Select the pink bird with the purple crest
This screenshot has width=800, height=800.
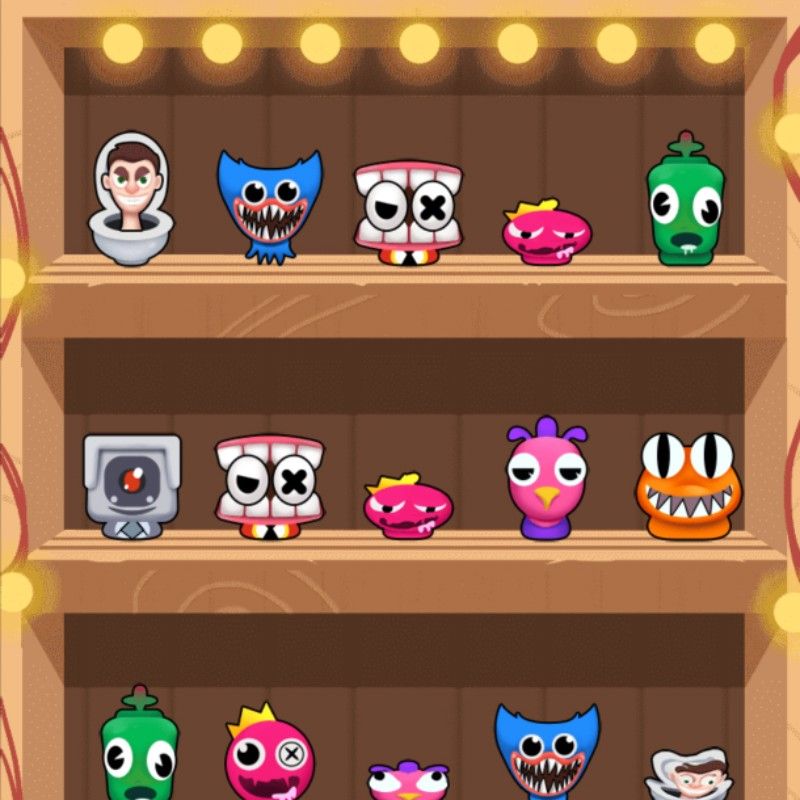pyautogui.click(x=547, y=478)
